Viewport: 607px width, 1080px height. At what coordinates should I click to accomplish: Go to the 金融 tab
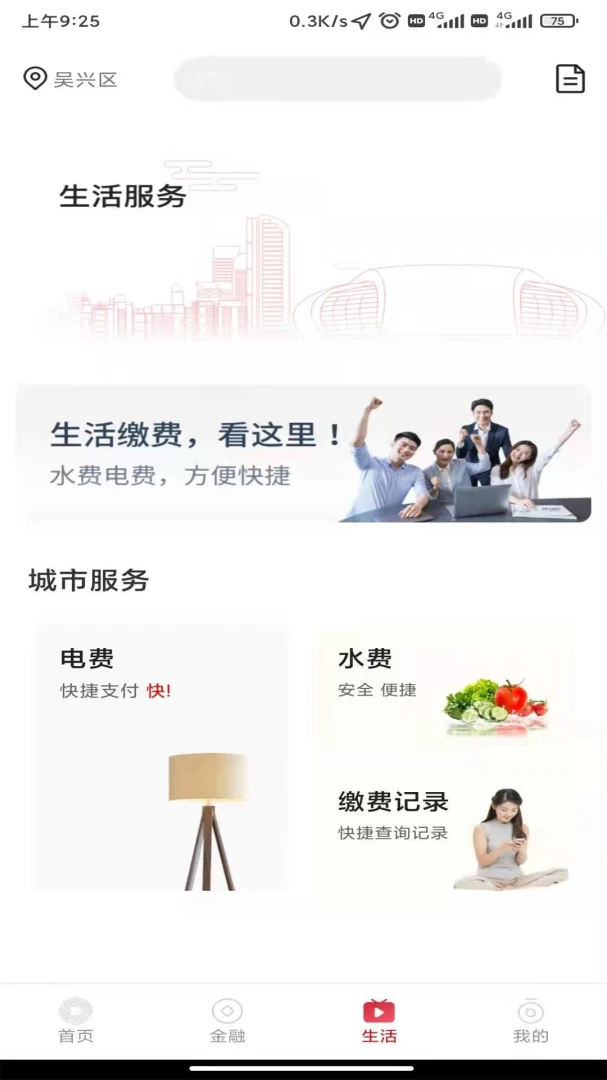(x=228, y=1021)
